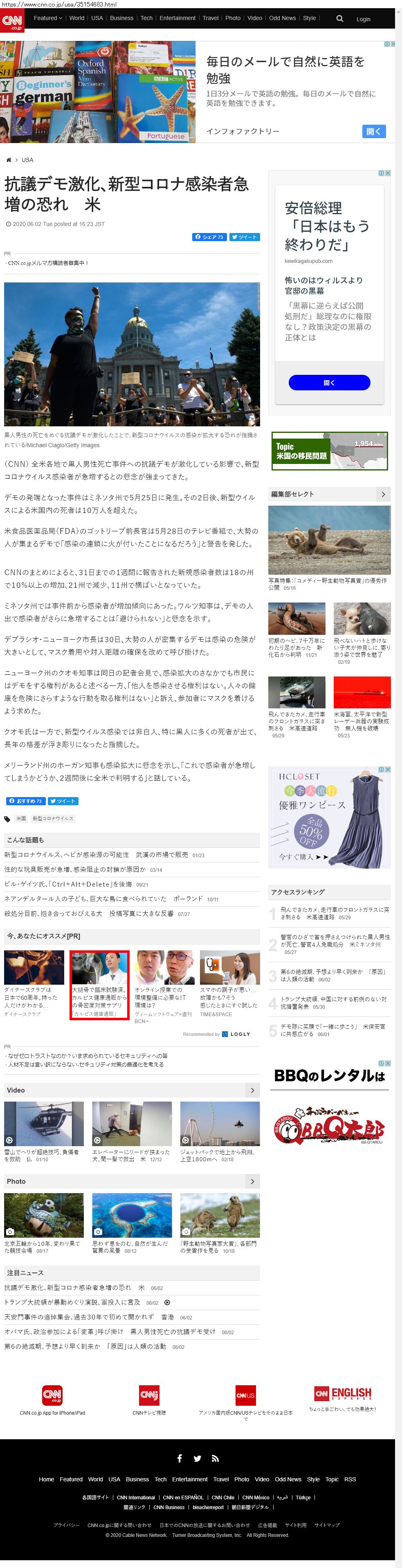
Task: Open ranking item 第6の絶滅期
Action: coord(332,975)
